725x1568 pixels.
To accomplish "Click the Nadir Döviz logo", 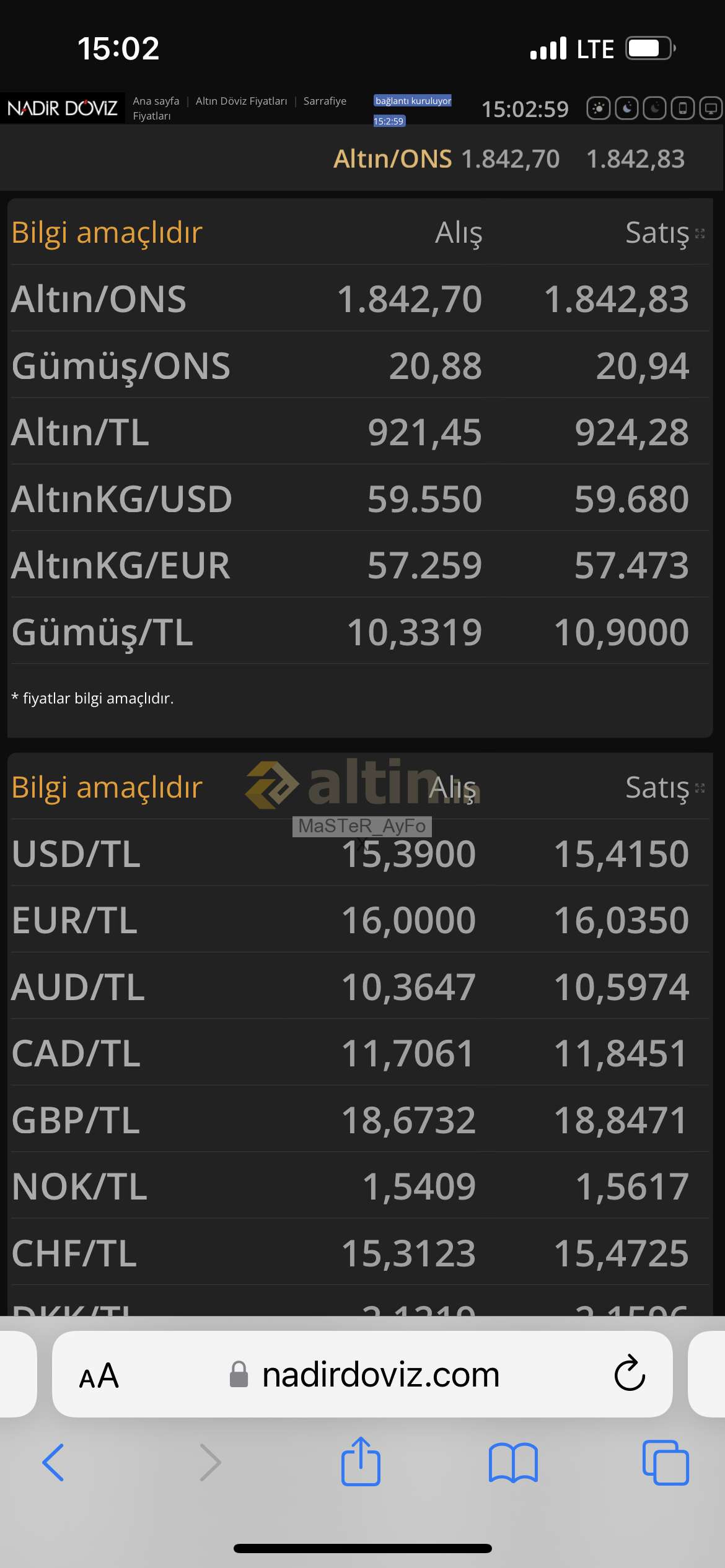I will [x=62, y=108].
